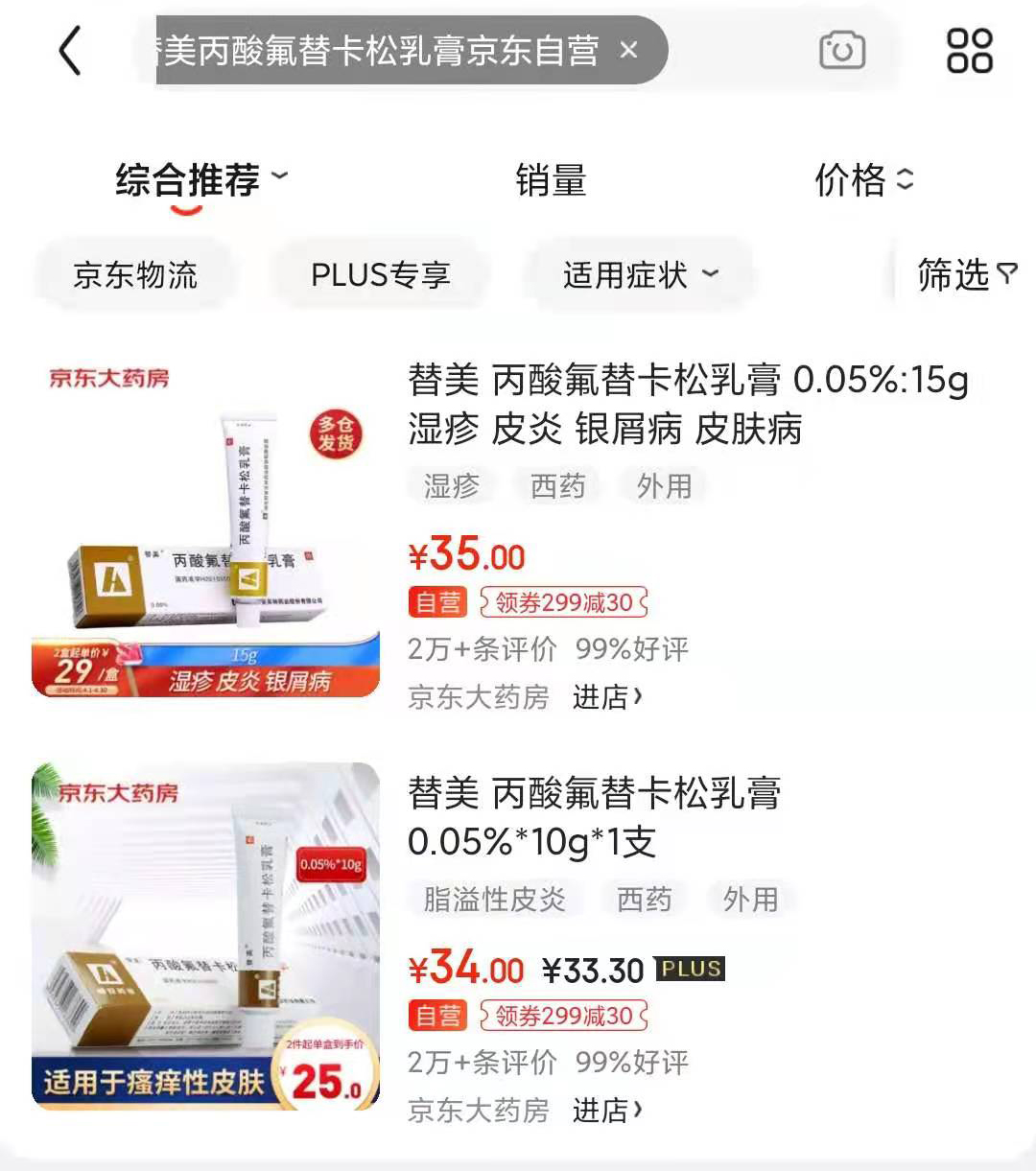This screenshot has height=1171, width=1036.
Task: Switch the result layout with the grid icon
Action: pos(969,51)
